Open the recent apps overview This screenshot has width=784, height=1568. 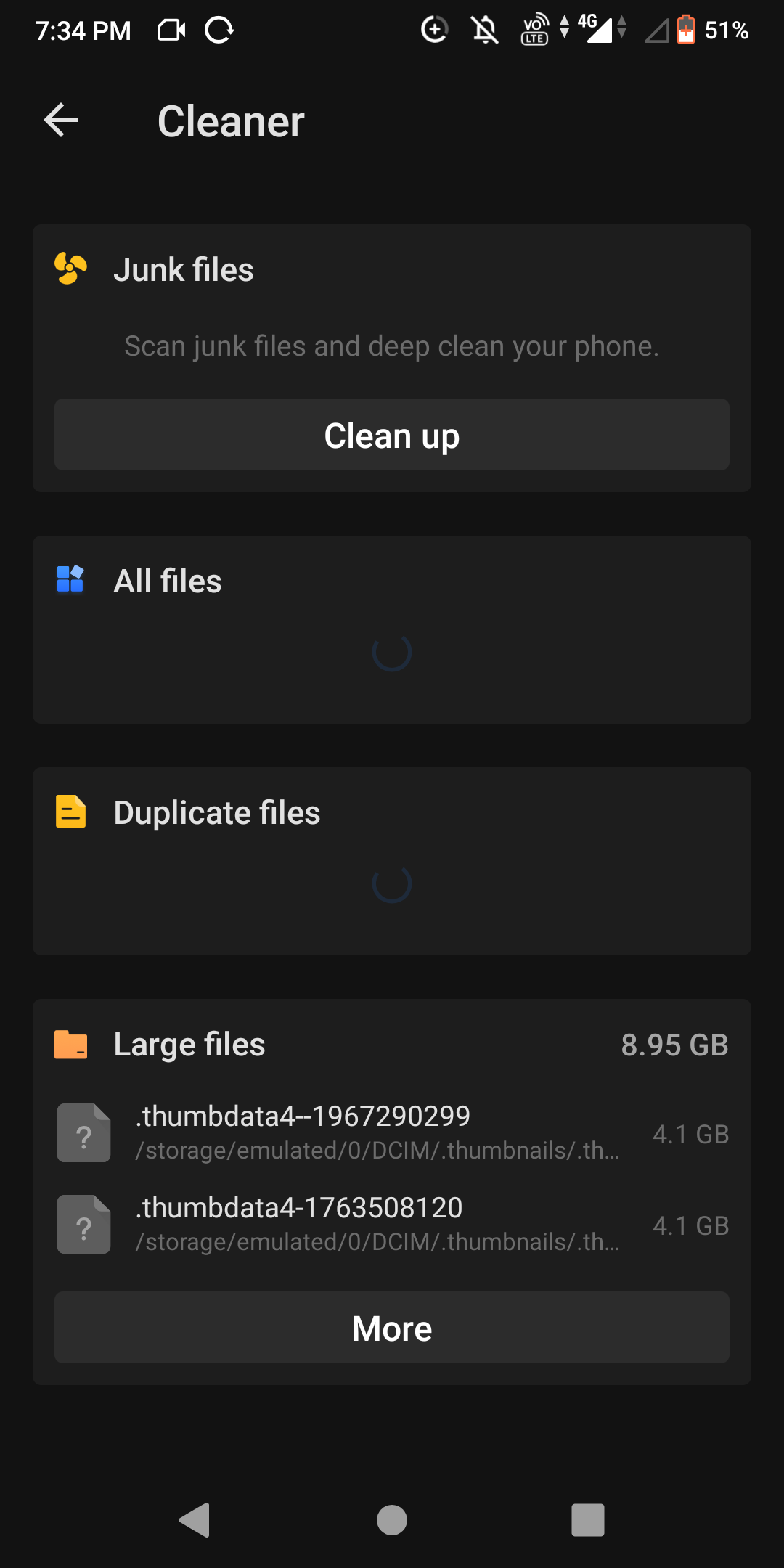587,1520
